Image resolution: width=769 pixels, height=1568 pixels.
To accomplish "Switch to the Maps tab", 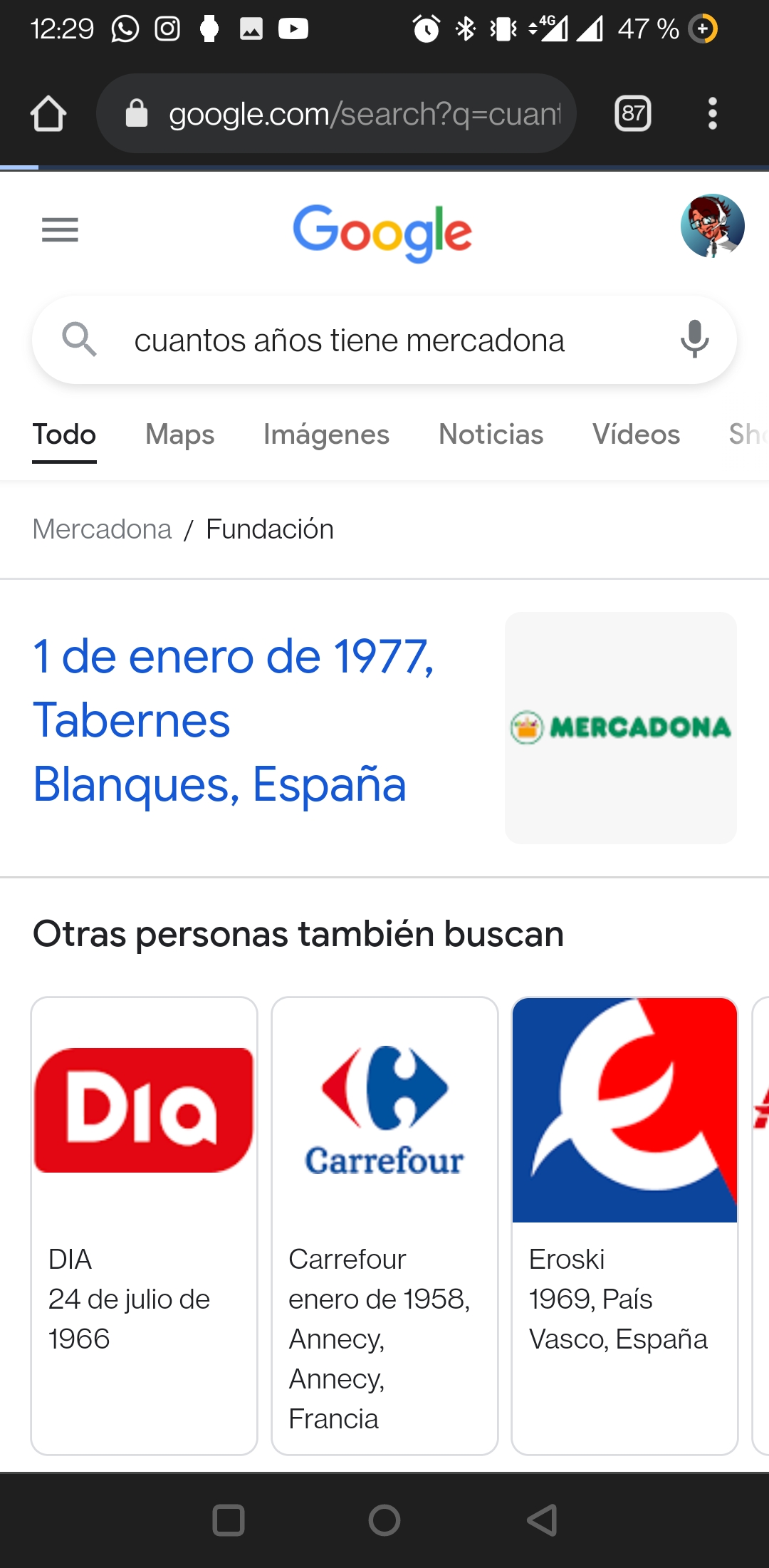I will pyautogui.click(x=179, y=435).
